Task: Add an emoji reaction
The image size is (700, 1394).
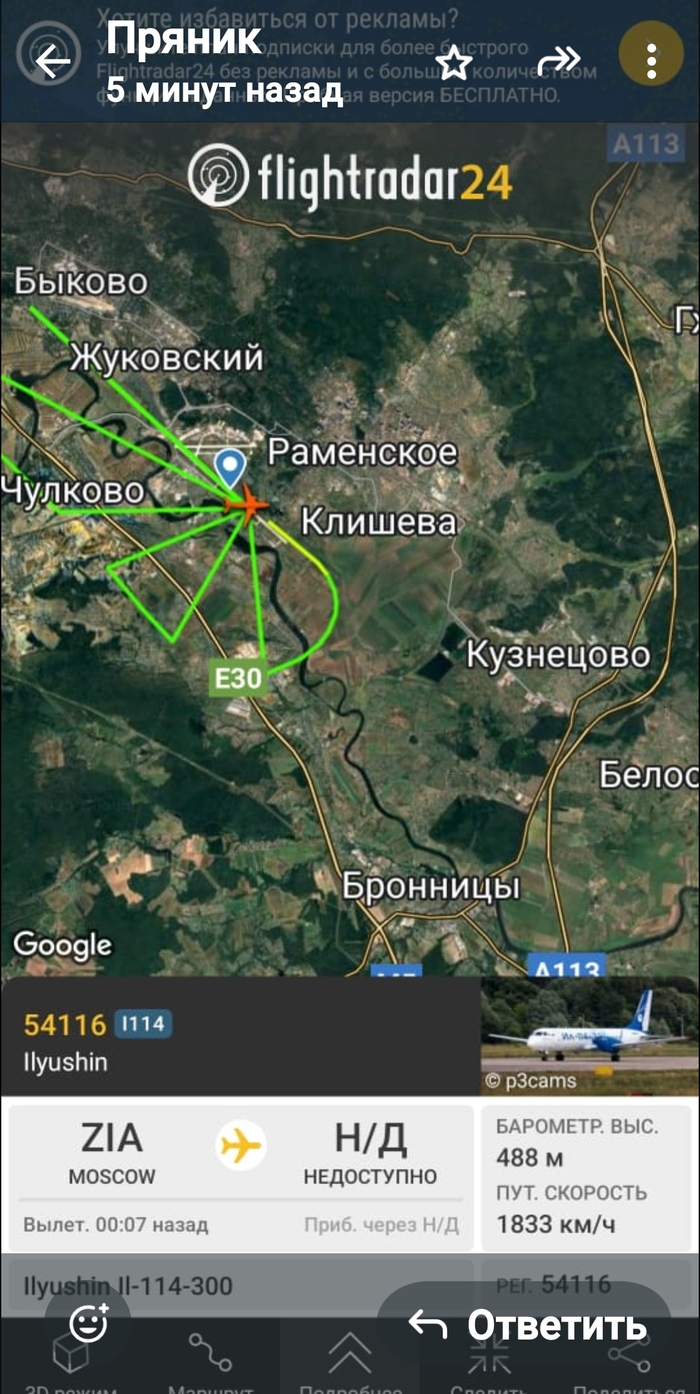Action: (x=89, y=1325)
